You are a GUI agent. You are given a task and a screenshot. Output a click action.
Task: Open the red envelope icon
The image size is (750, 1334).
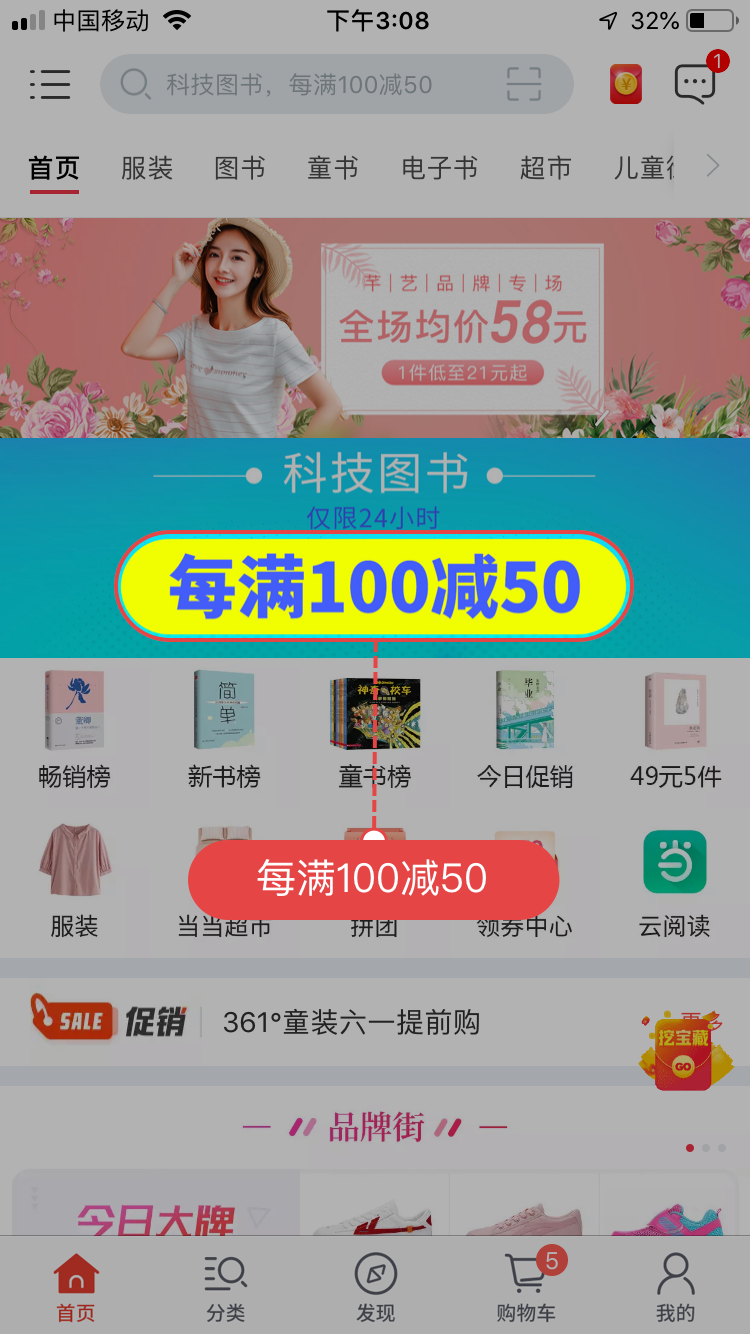pos(626,85)
